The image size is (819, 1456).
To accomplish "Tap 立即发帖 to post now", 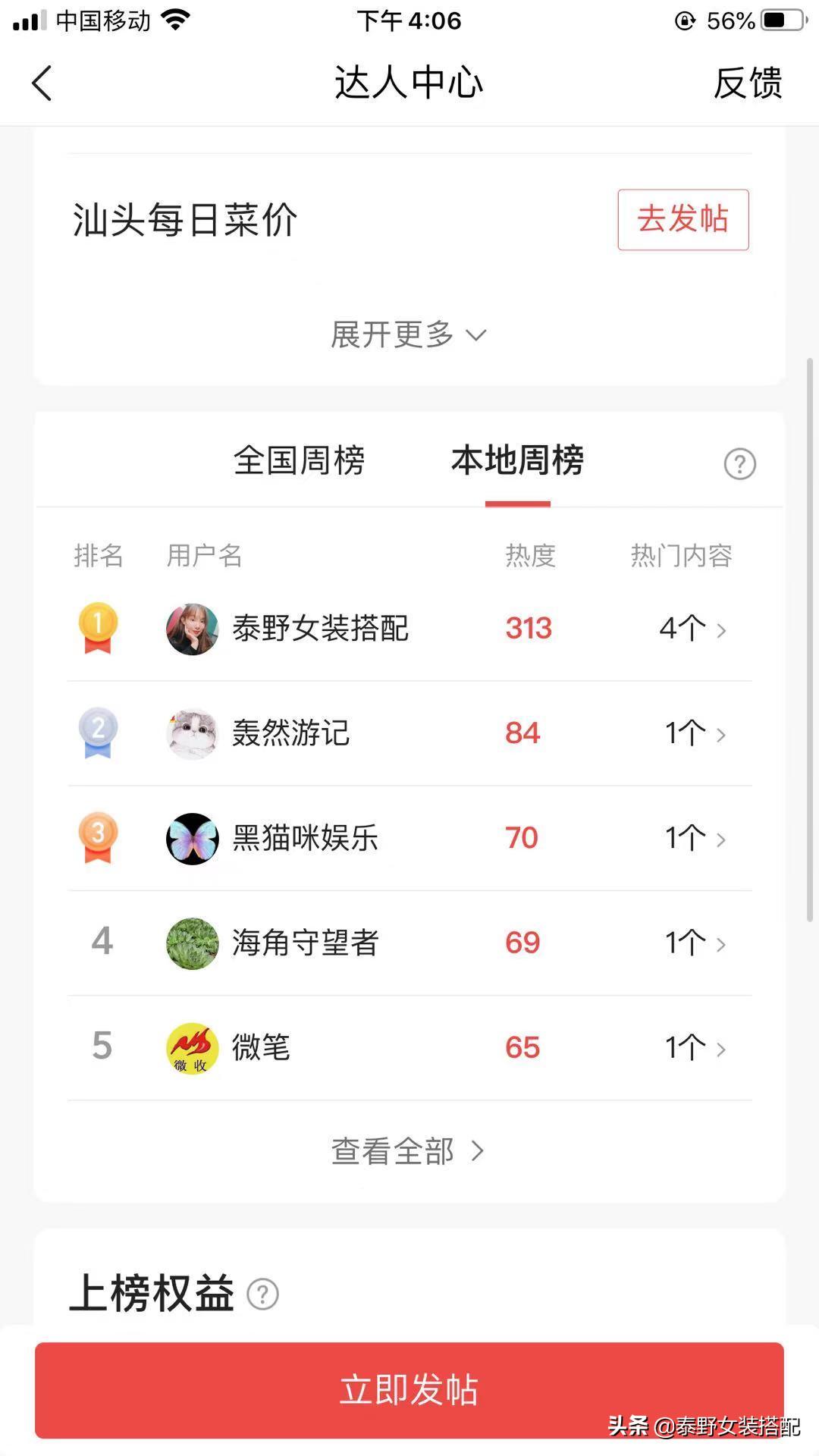I will point(409,1390).
